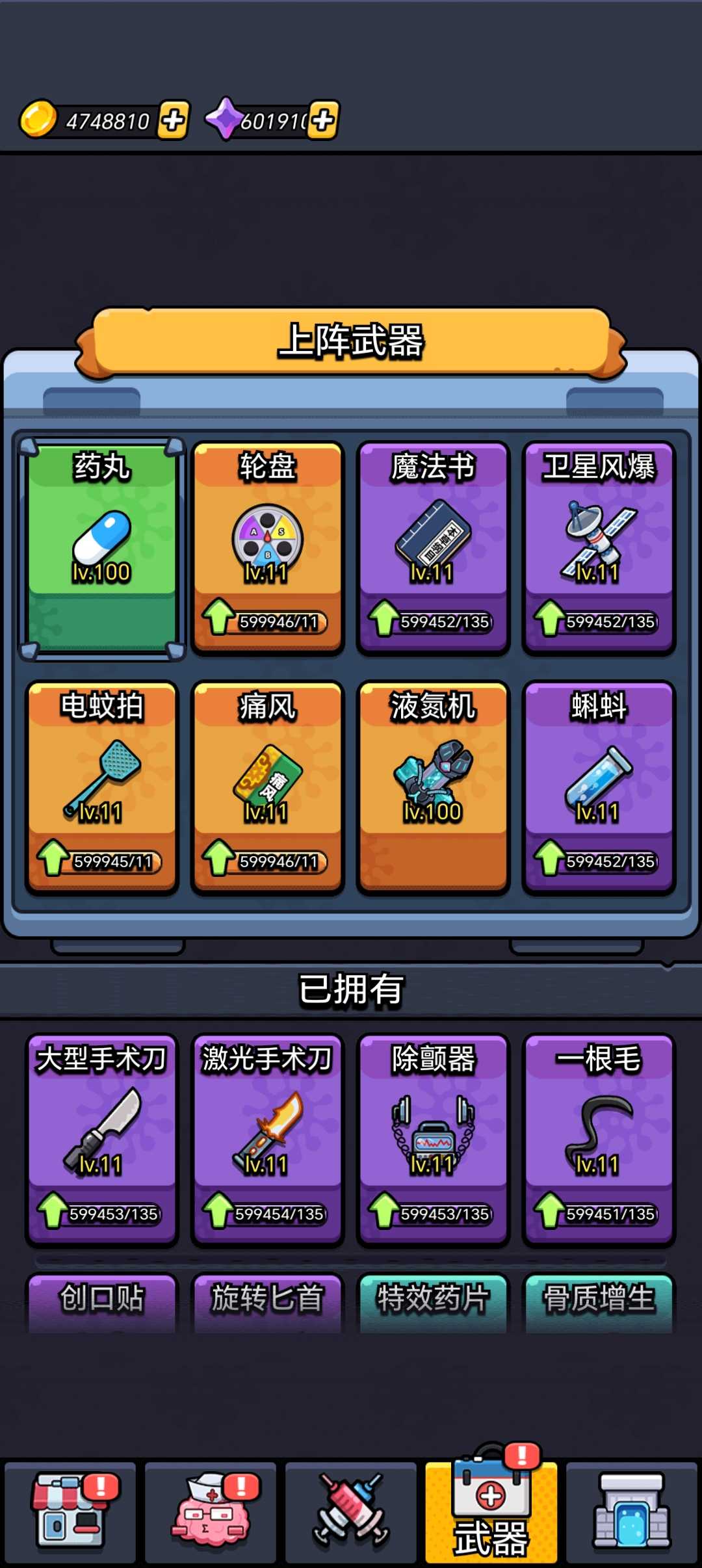Switch to the shop tab
The width and height of the screenshot is (702, 1568).
[x=70, y=1512]
